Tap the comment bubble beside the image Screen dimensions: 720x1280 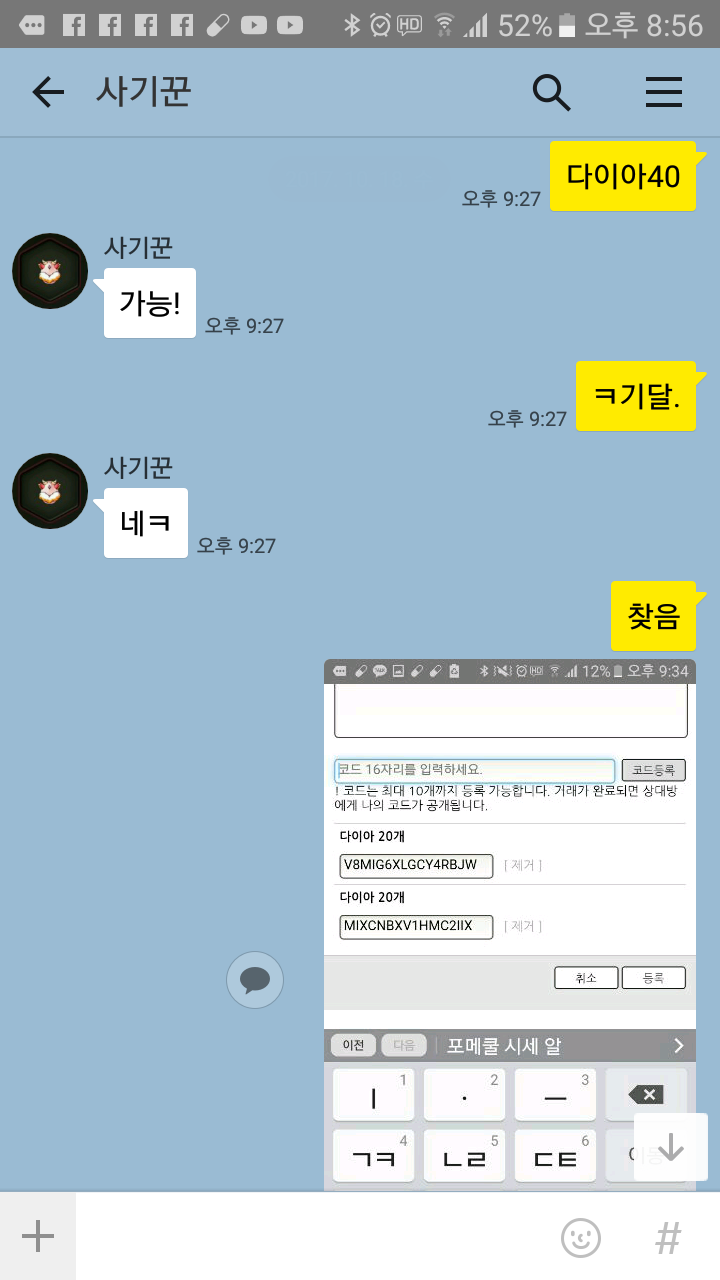pyautogui.click(x=255, y=980)
